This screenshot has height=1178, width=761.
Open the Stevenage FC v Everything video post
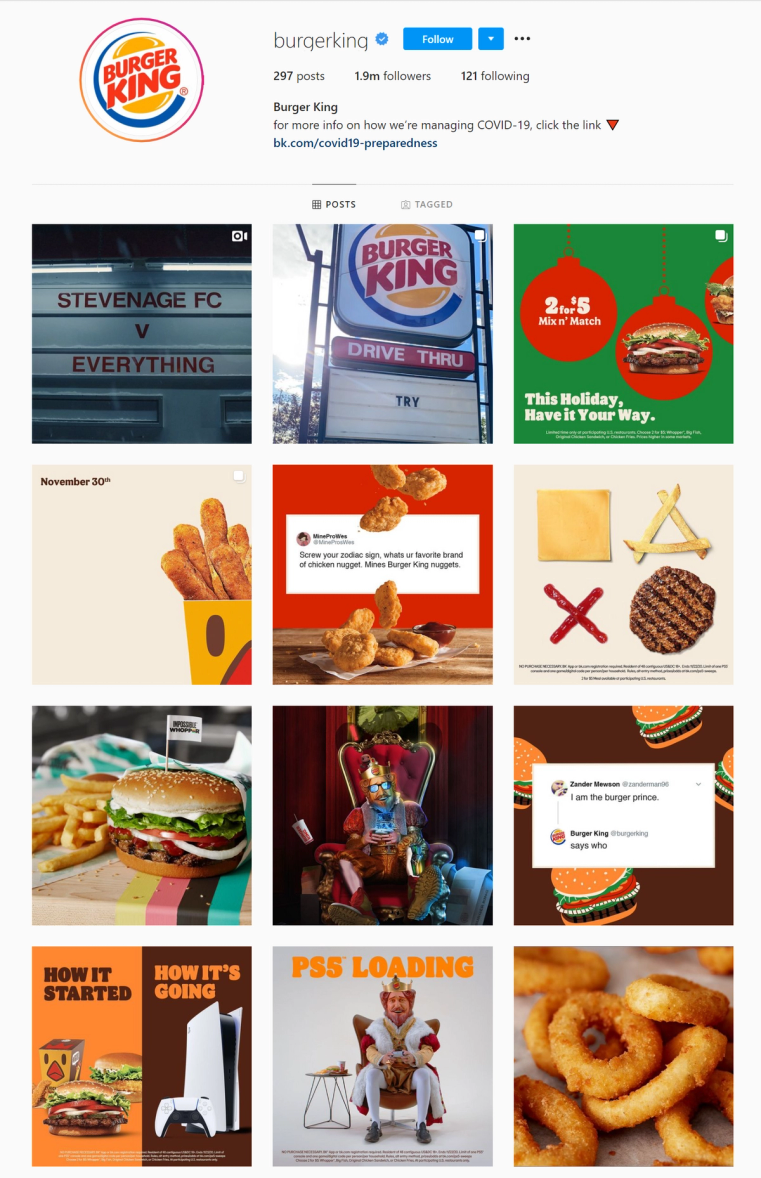[142, 333]
